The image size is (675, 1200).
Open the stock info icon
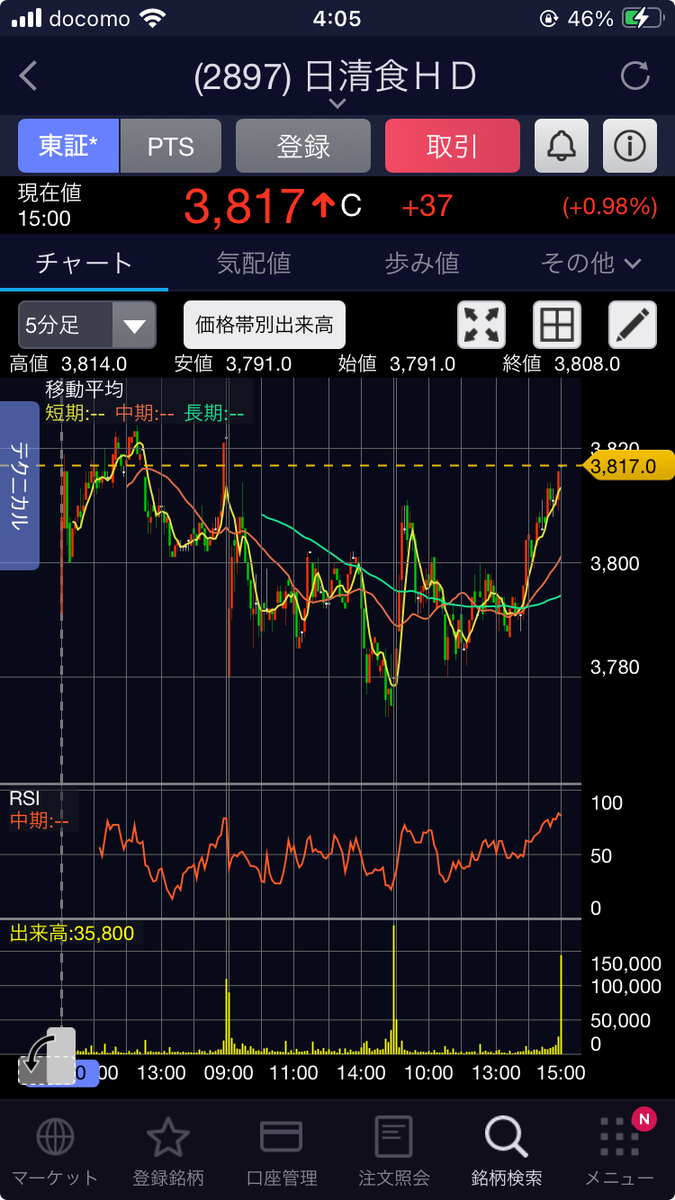pyautogui.click(x=630, y=146)
